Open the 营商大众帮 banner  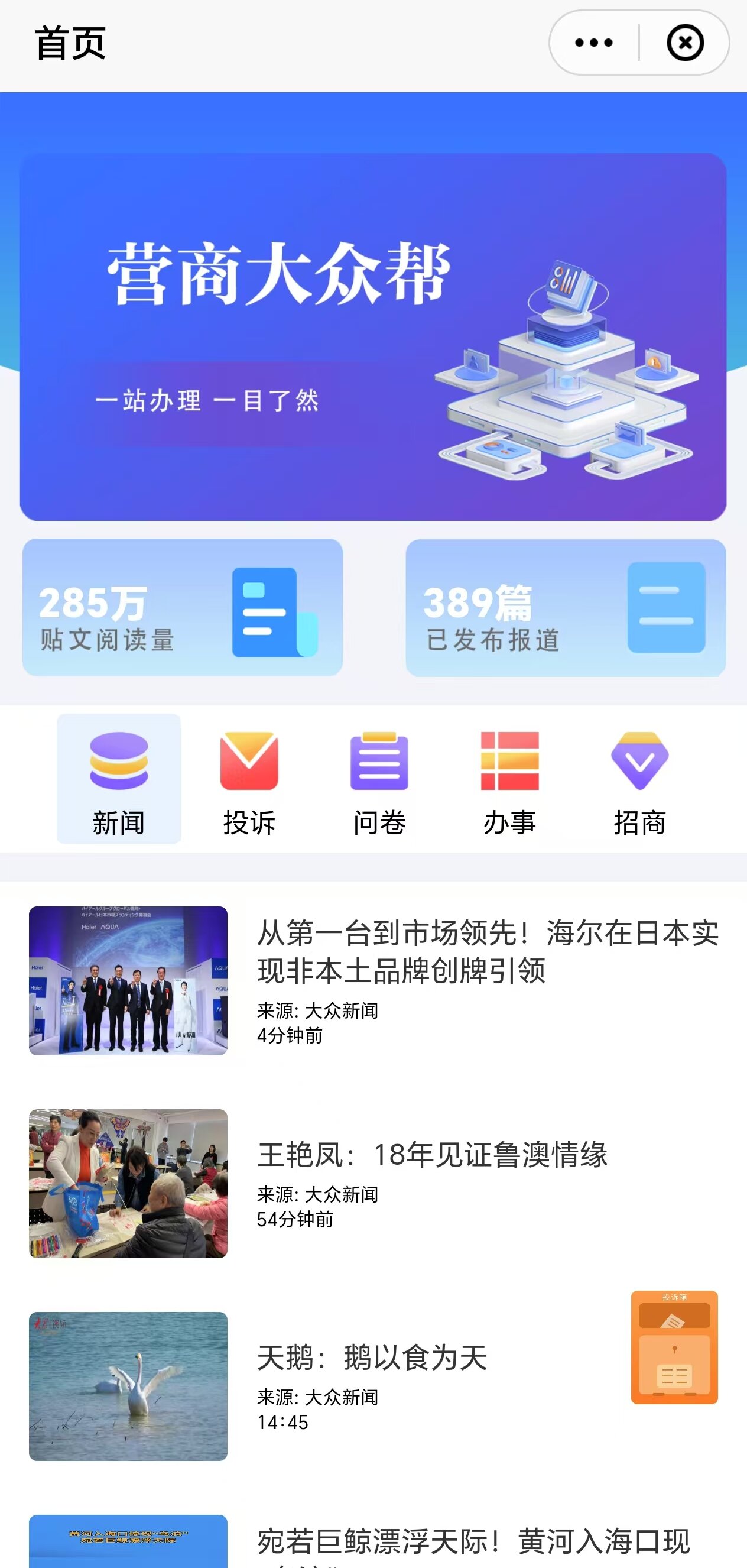click(373, 336)
